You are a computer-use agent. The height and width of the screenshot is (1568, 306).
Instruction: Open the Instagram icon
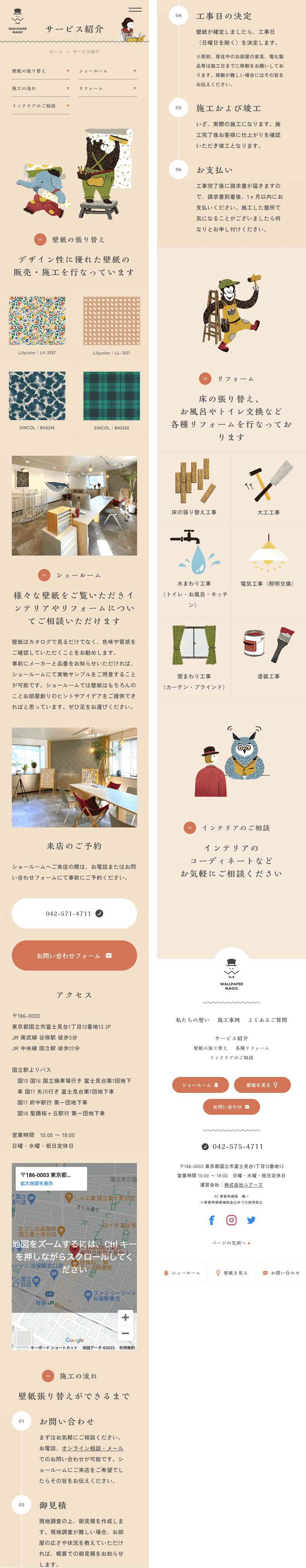point(232,1220)
